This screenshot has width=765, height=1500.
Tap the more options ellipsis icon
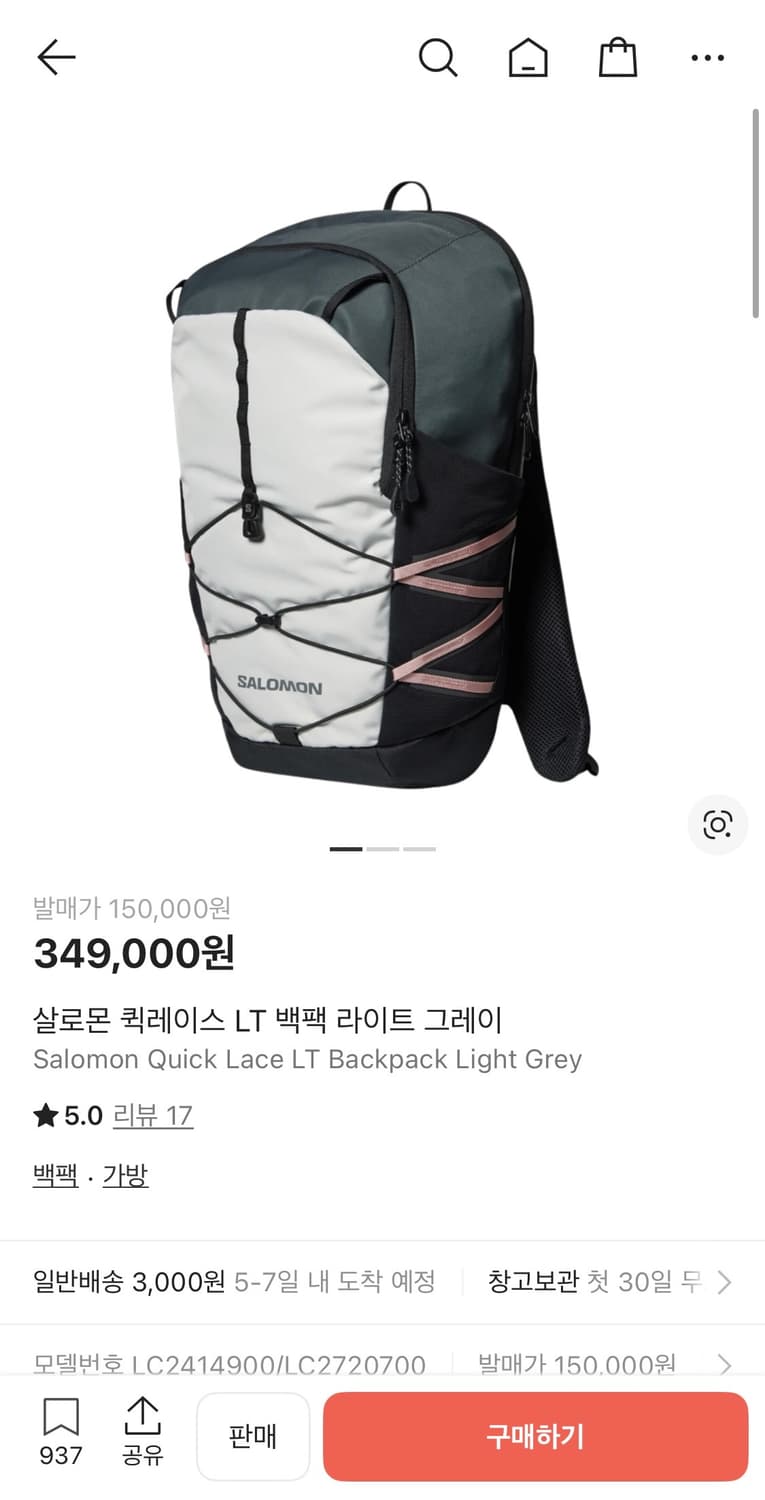point(707,57)
